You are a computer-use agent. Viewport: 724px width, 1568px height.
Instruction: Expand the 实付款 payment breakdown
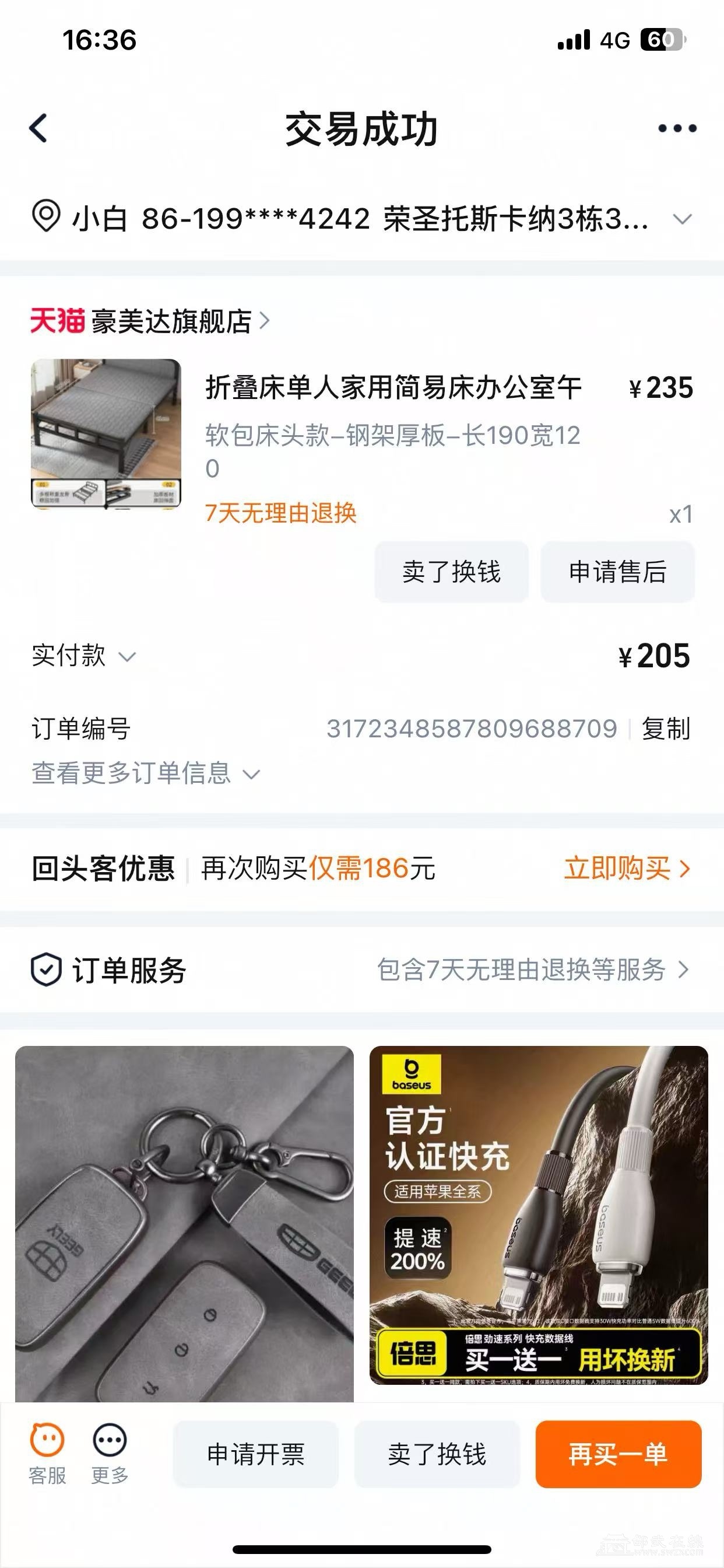(84, 656)
